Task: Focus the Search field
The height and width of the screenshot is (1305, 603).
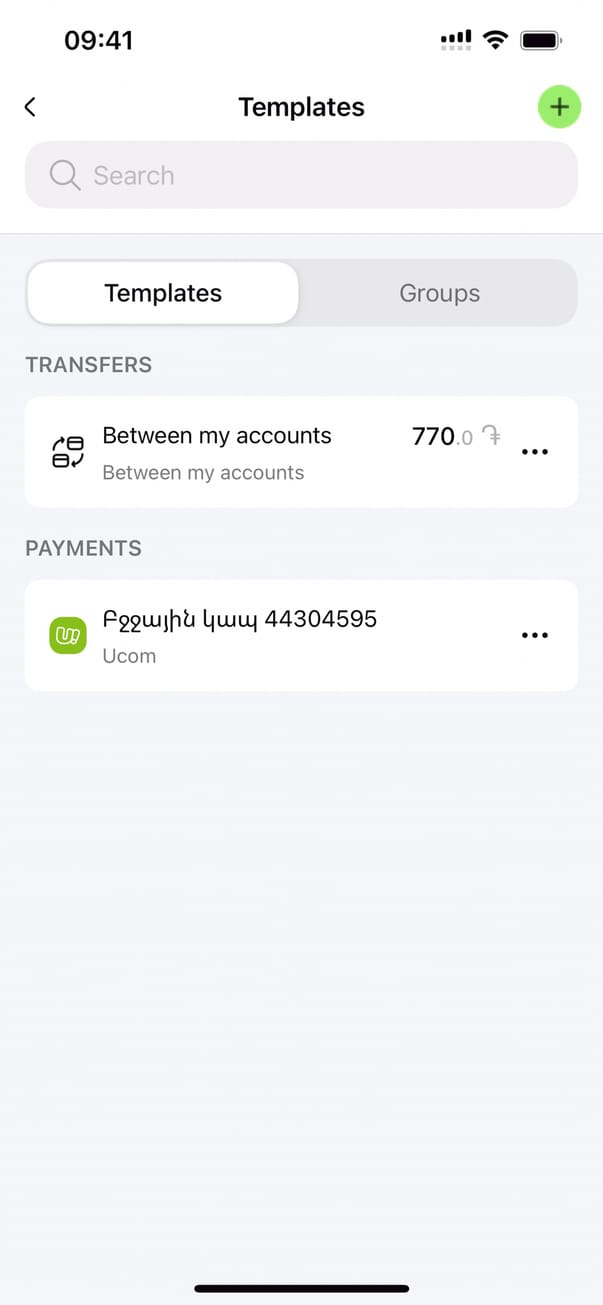Action: point(301,175)
